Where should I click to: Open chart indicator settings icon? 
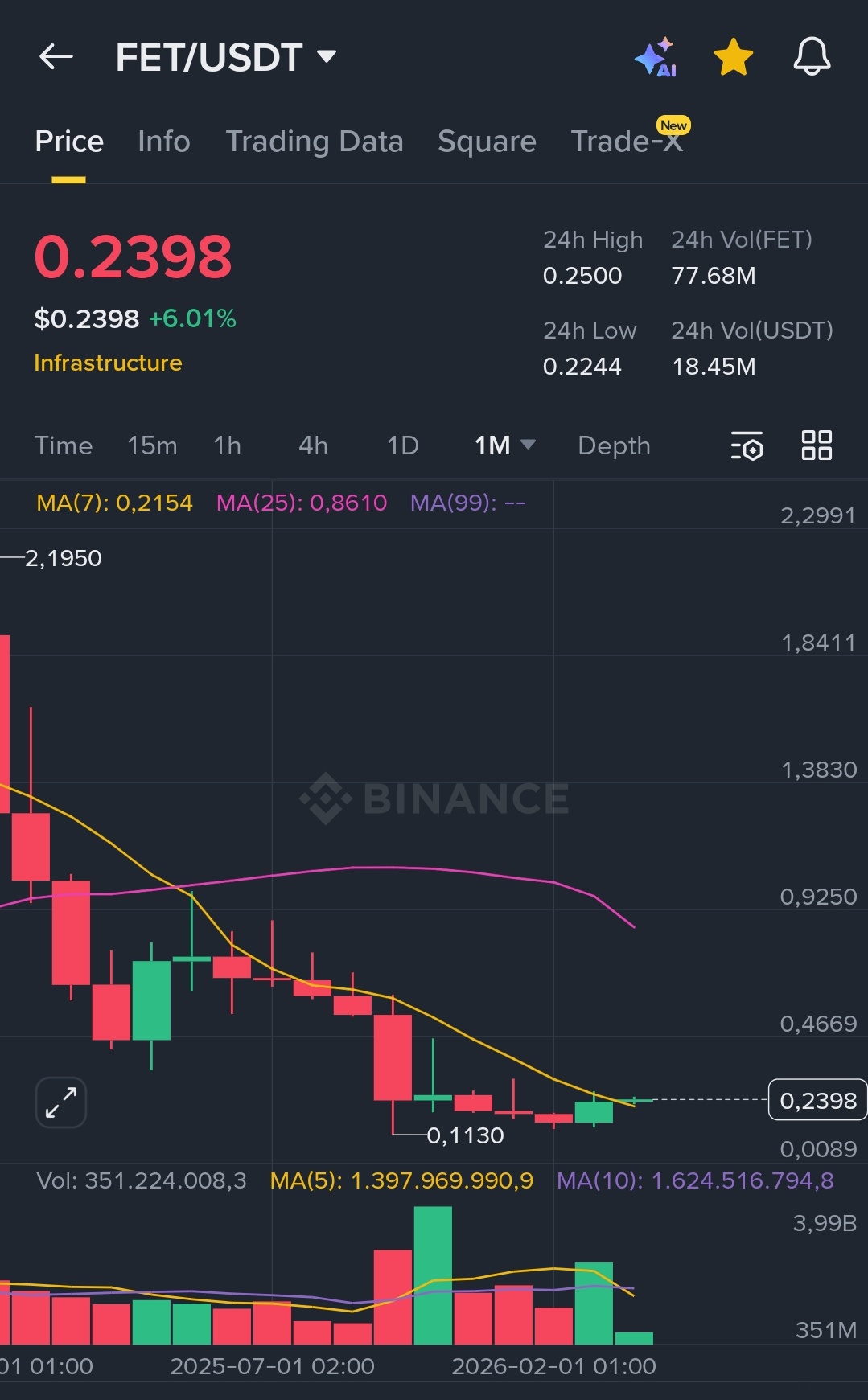[747, 445]
